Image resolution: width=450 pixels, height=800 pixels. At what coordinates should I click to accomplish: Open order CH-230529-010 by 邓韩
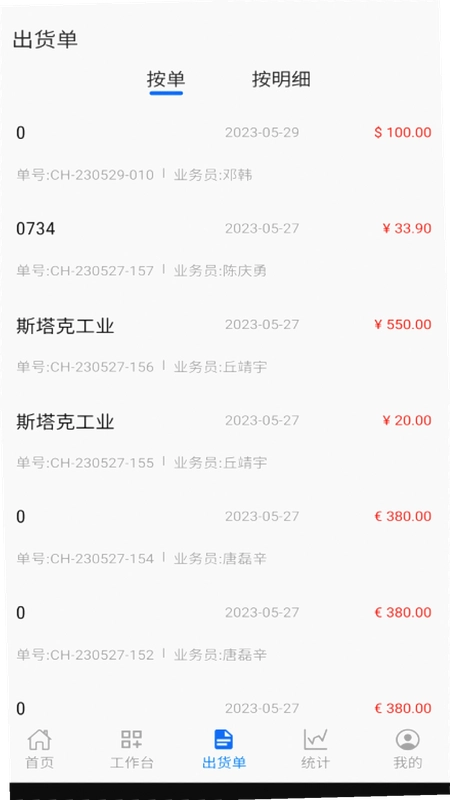[224, 154]
